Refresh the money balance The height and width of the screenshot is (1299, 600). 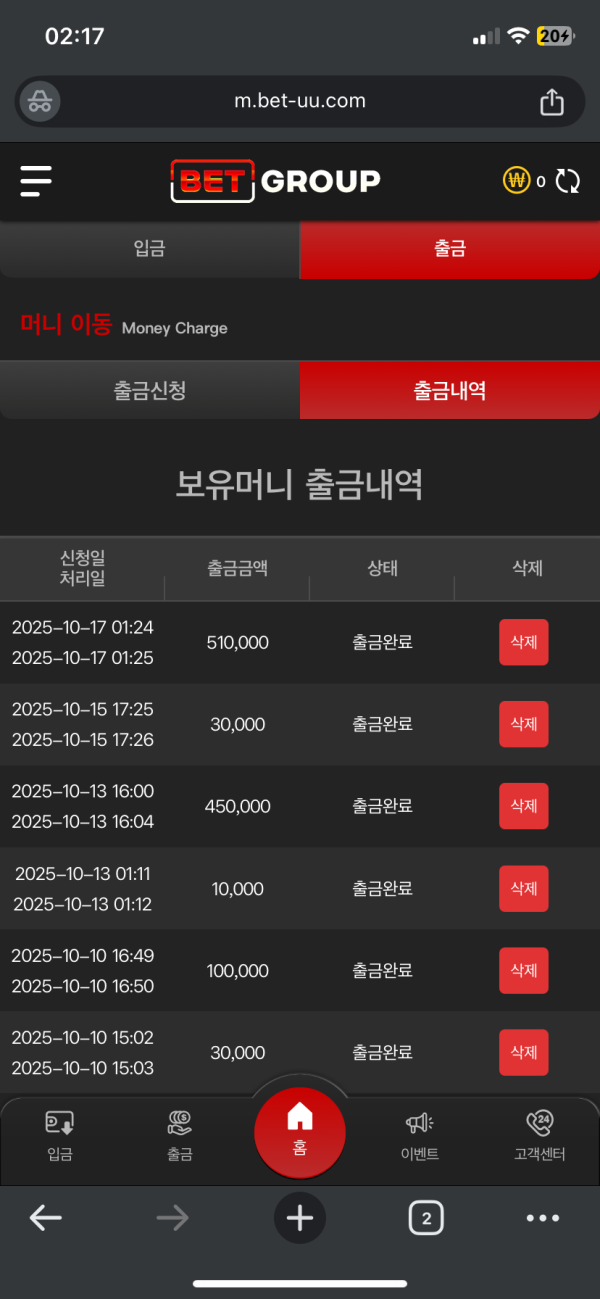(568, 181)
